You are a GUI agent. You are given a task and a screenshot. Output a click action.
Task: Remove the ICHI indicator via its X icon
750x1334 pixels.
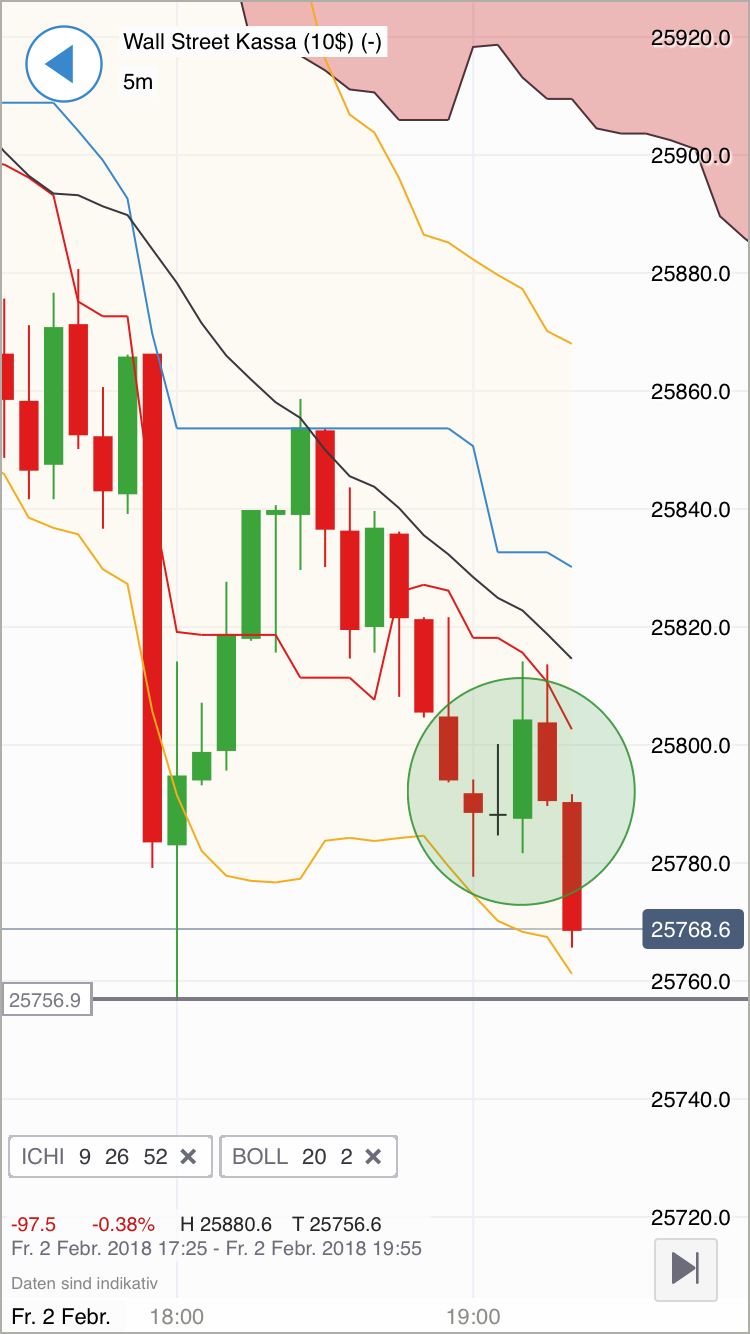tap(189, 1156)
